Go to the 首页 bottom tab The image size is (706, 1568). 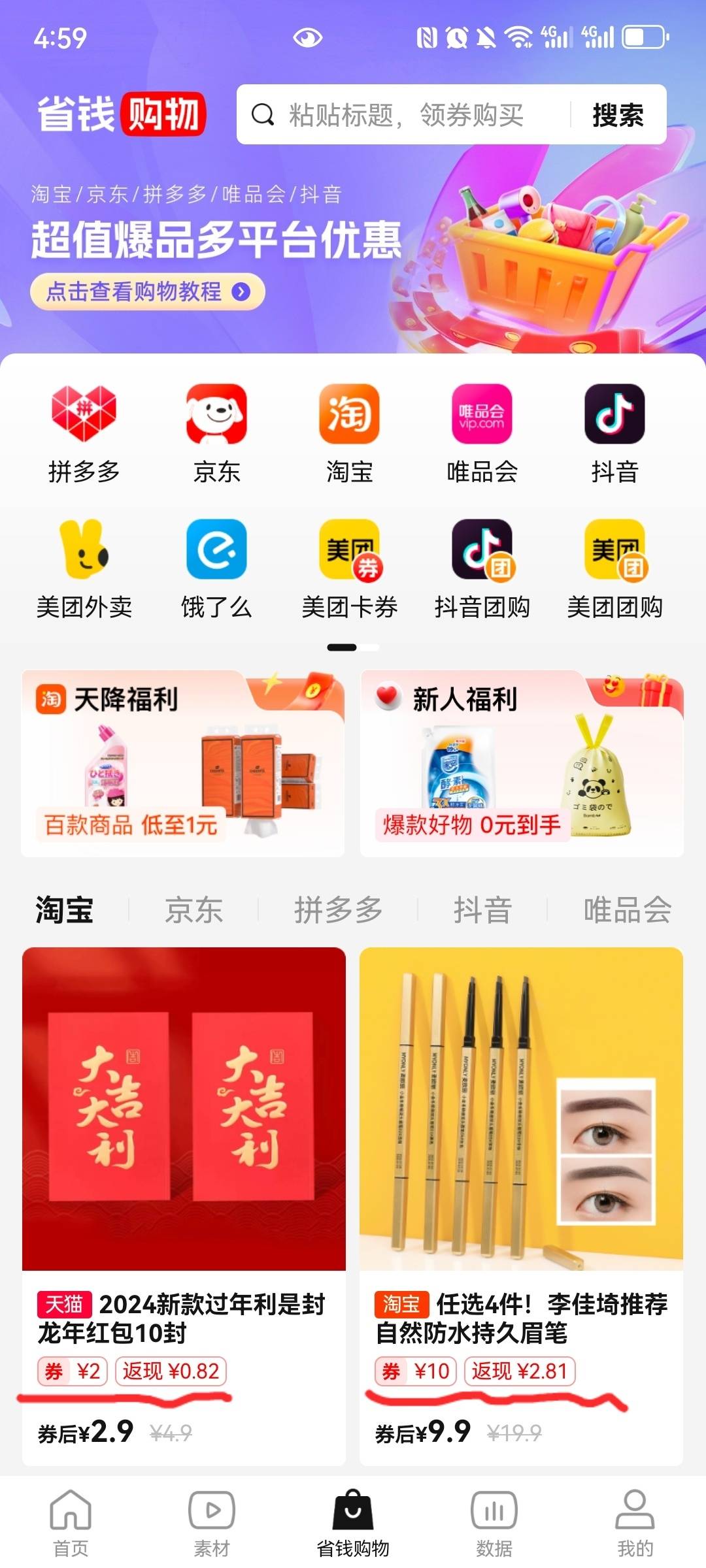[x=71, y=1522]
